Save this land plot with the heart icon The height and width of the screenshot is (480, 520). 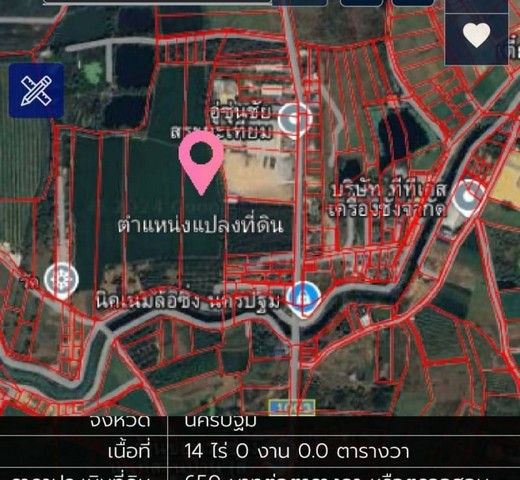476,36
